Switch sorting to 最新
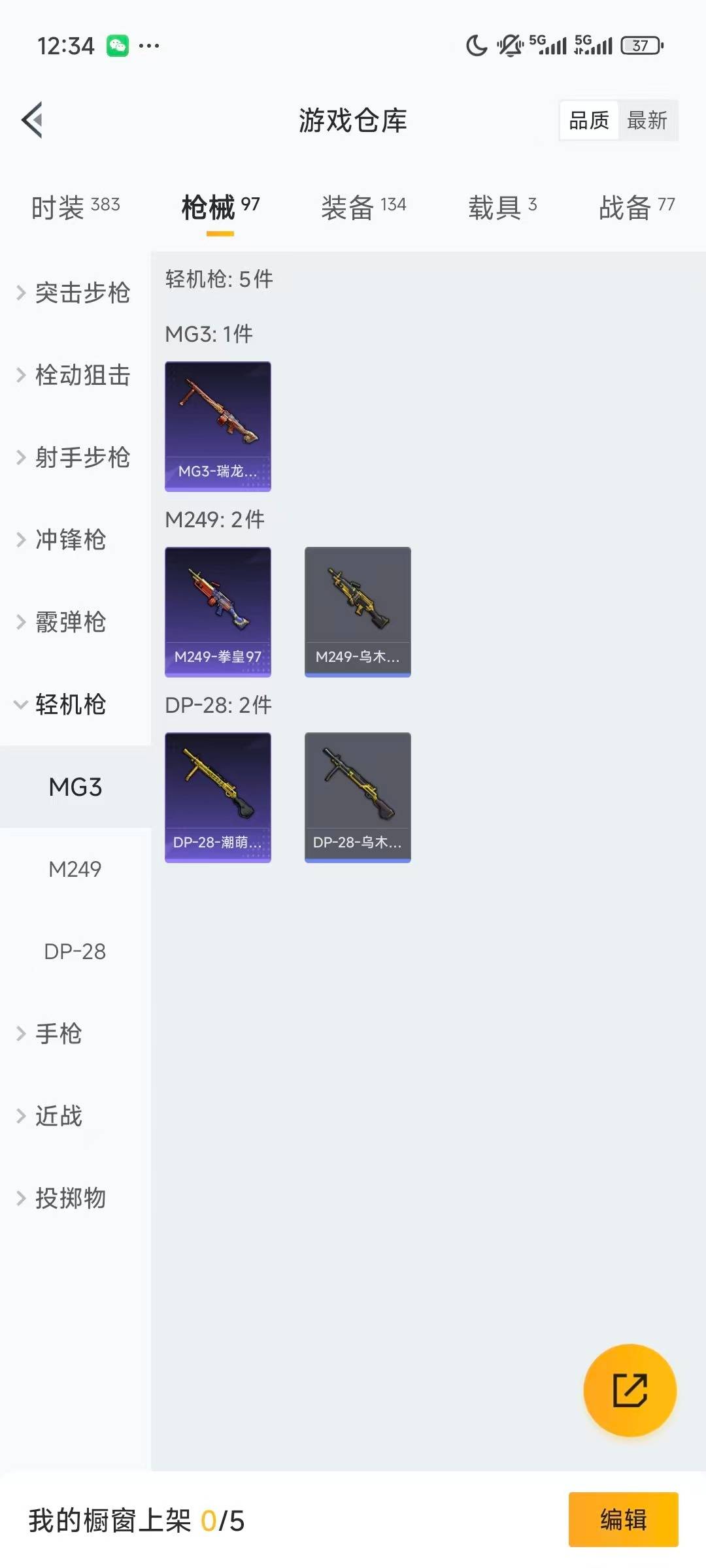This screenshot has height=1568, width=706. (648, 120)
